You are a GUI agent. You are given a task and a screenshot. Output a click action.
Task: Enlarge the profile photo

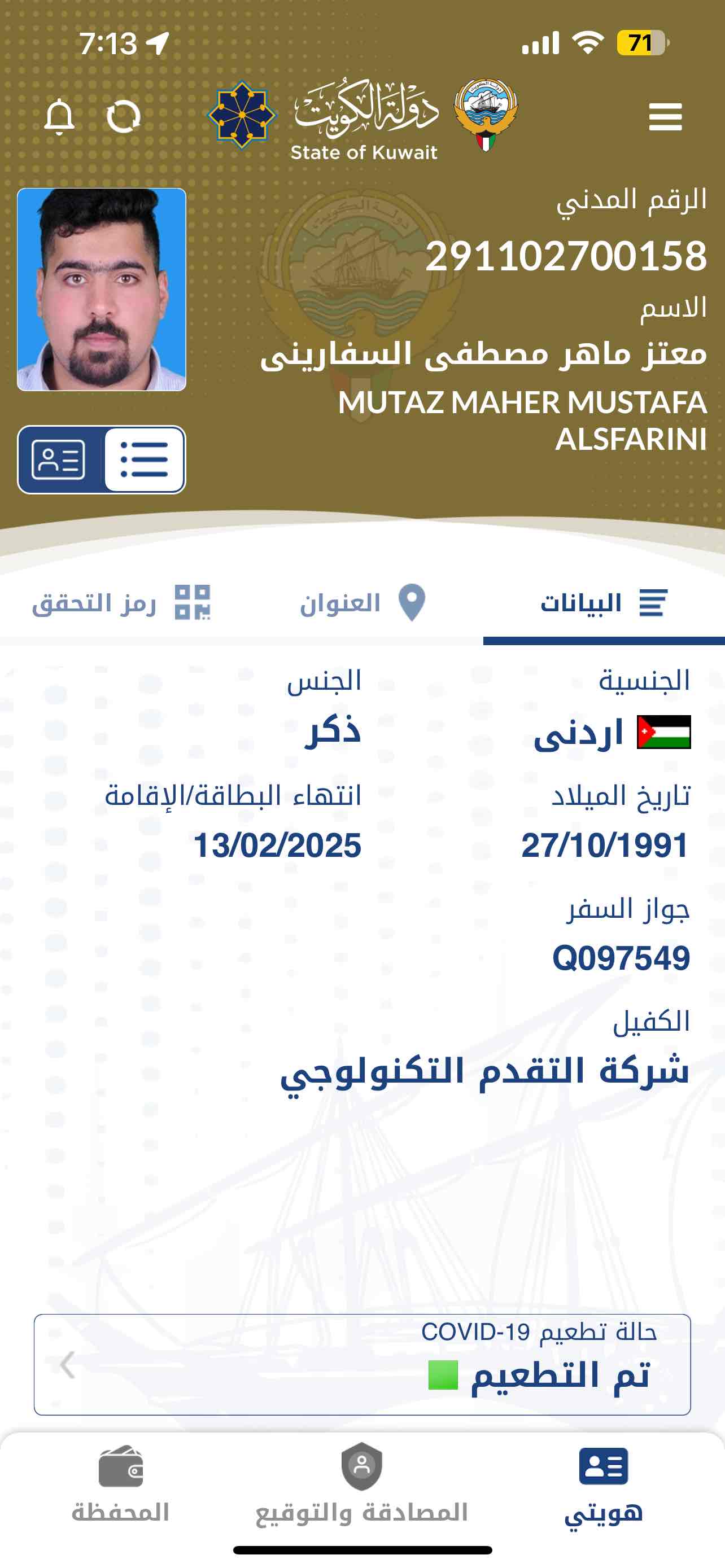pos(102,289)
